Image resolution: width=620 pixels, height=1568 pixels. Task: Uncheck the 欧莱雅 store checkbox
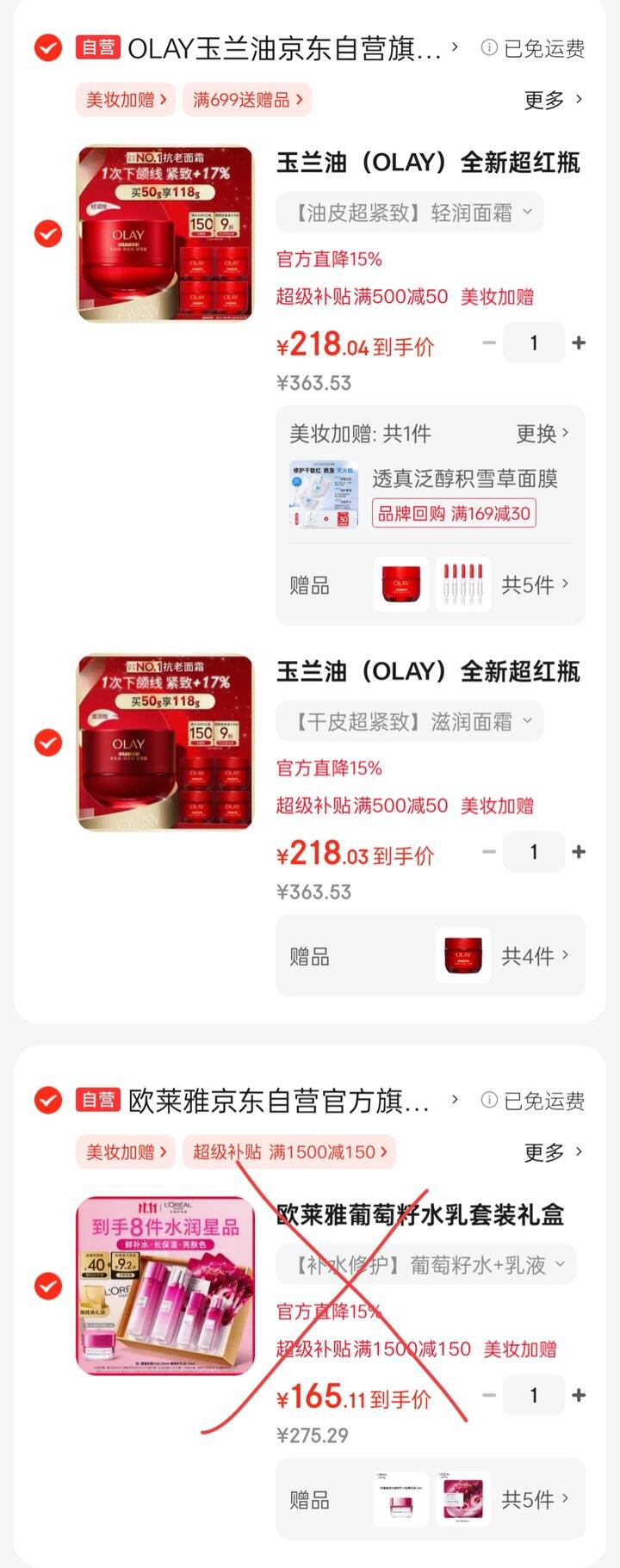point(48,1100)
